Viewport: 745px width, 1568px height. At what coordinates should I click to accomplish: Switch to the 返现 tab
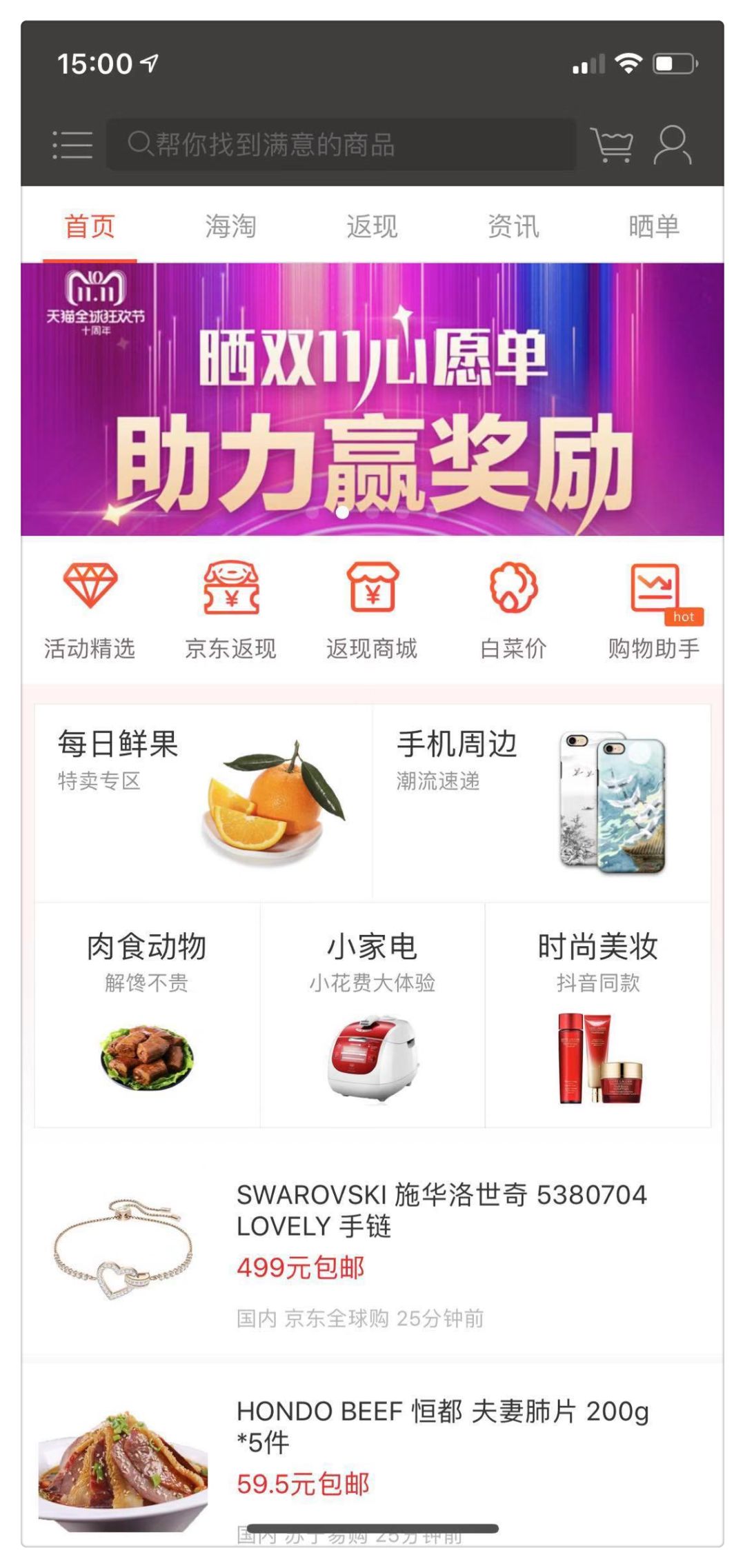(371, 225)
